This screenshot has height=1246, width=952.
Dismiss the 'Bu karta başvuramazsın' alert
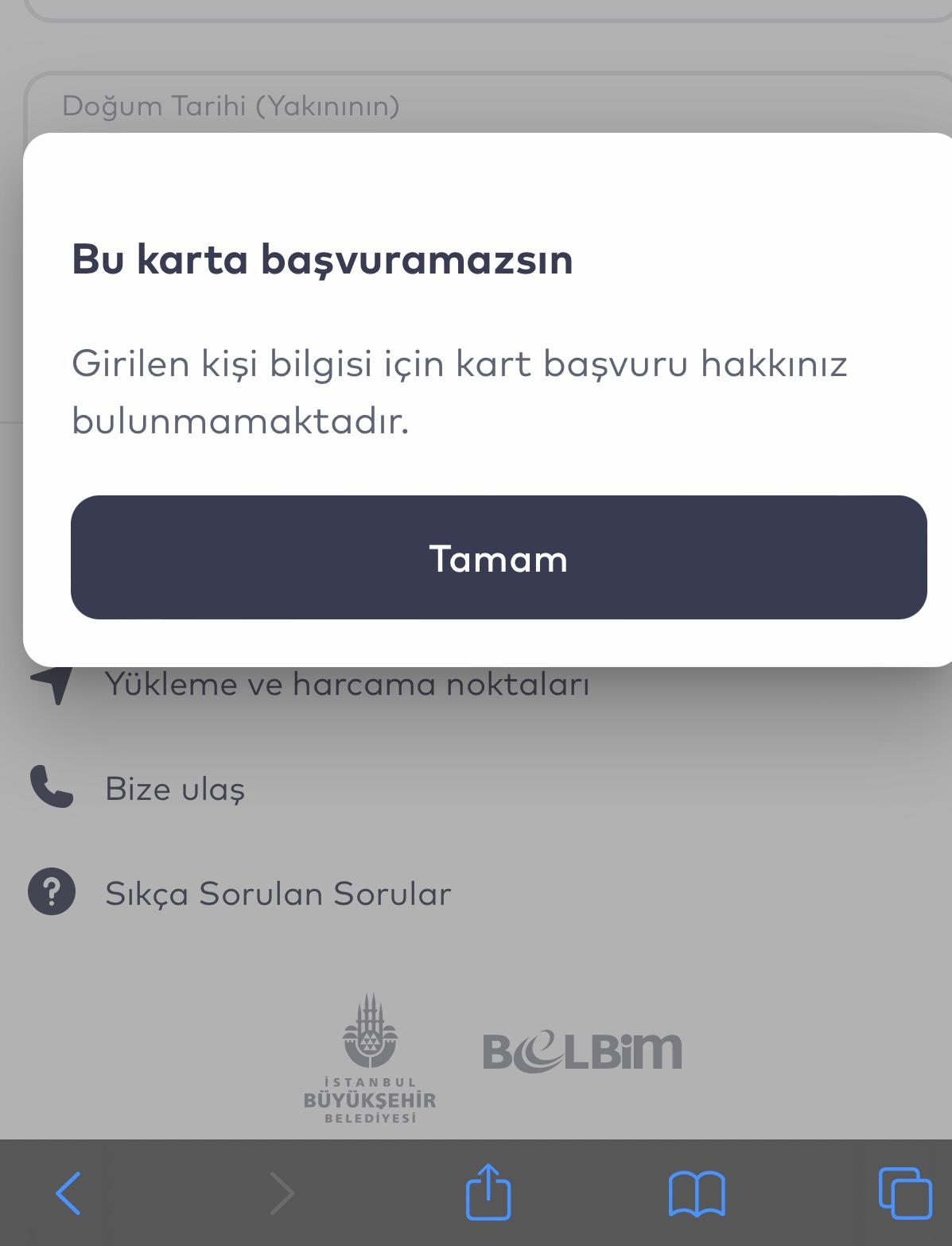(x=499, y=557)
